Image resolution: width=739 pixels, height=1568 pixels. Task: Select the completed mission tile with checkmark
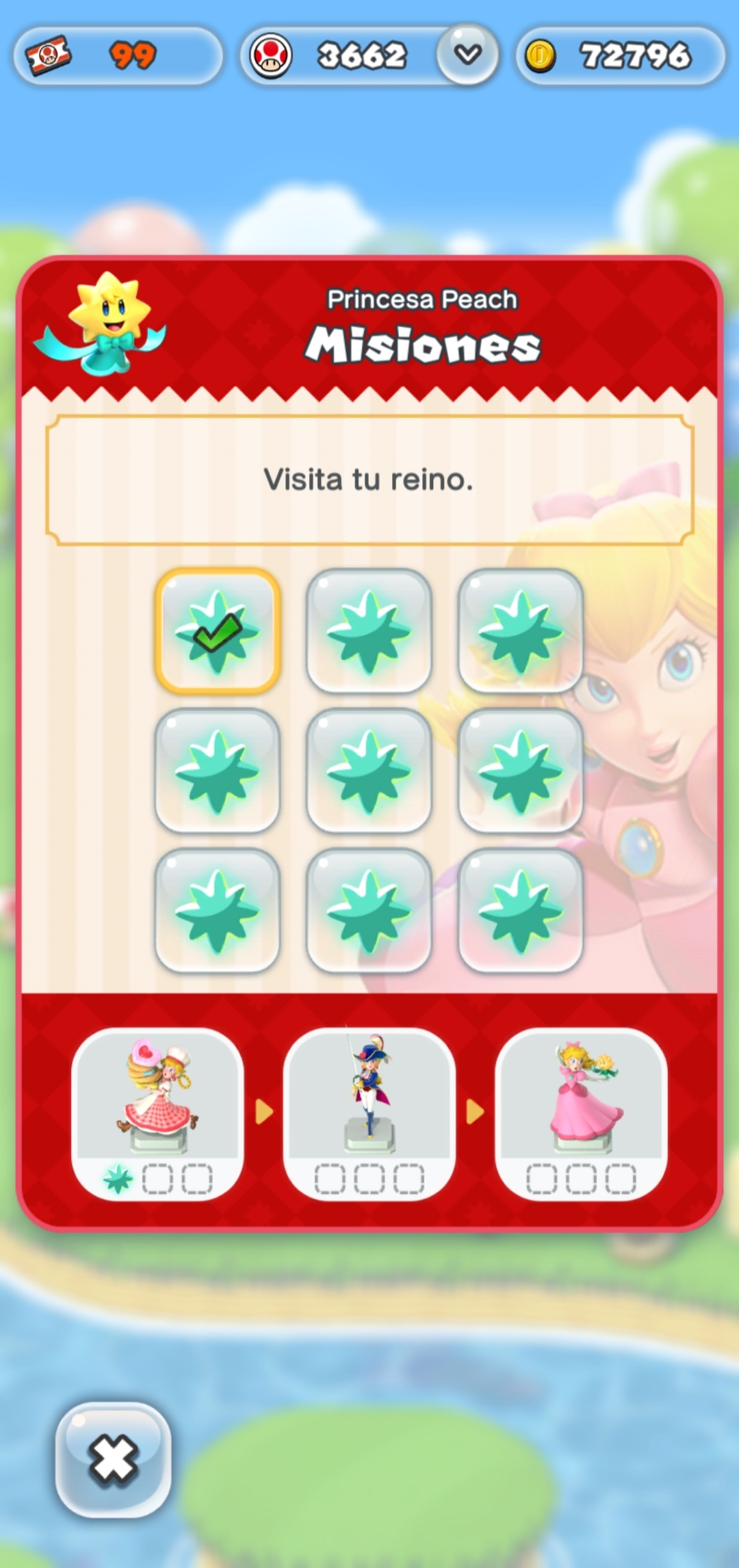(218, 631)
